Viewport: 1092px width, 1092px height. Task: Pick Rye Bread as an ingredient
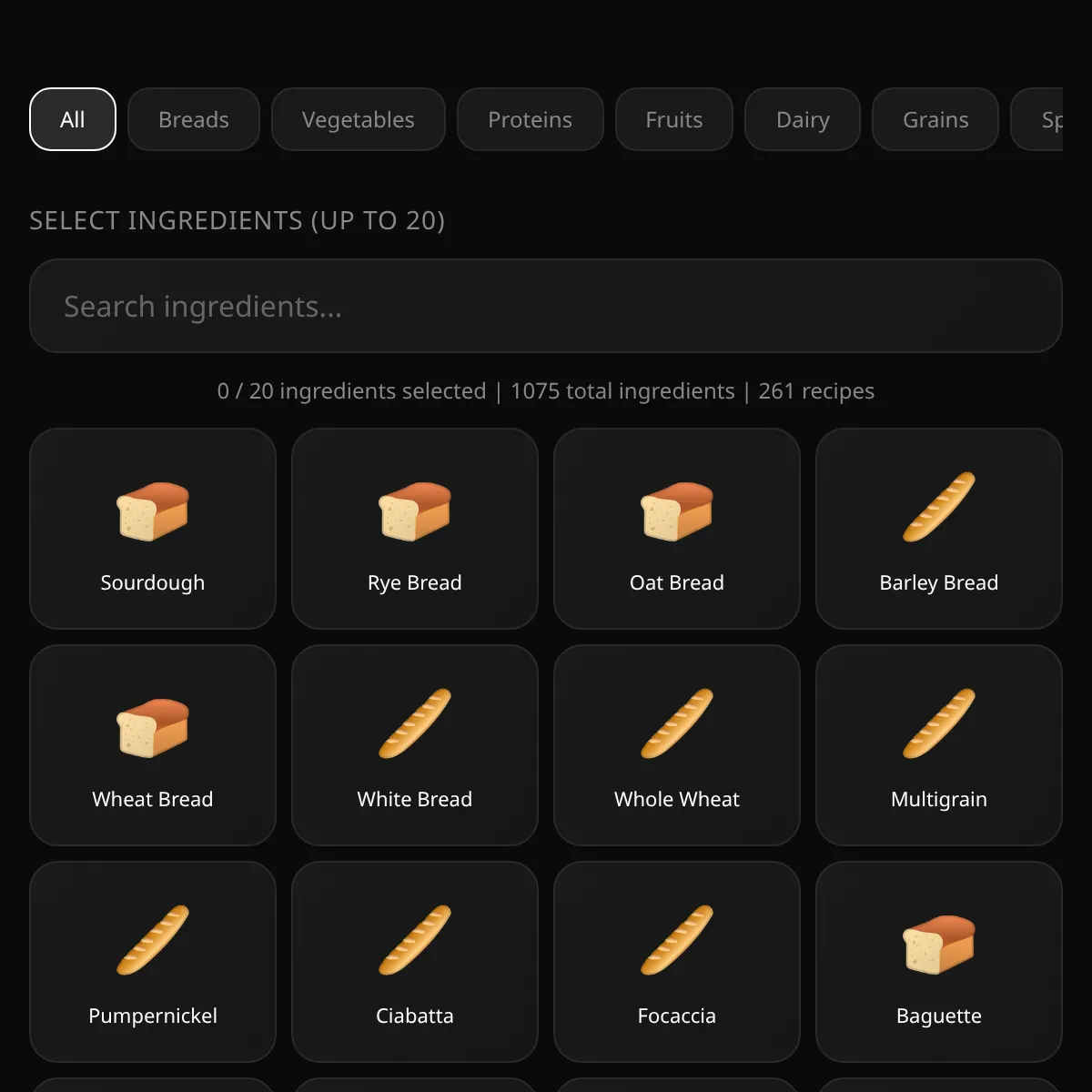pos(415,529)
